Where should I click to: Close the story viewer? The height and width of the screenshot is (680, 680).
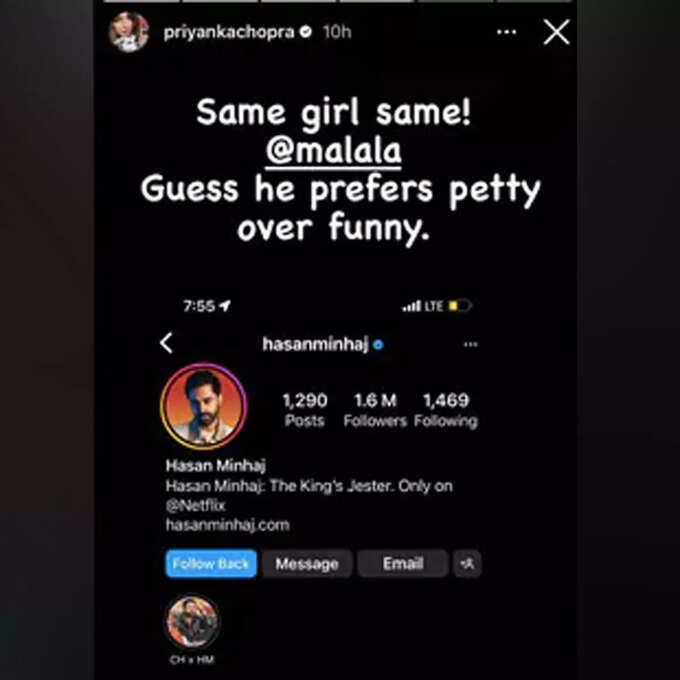[x=556, y=32]
